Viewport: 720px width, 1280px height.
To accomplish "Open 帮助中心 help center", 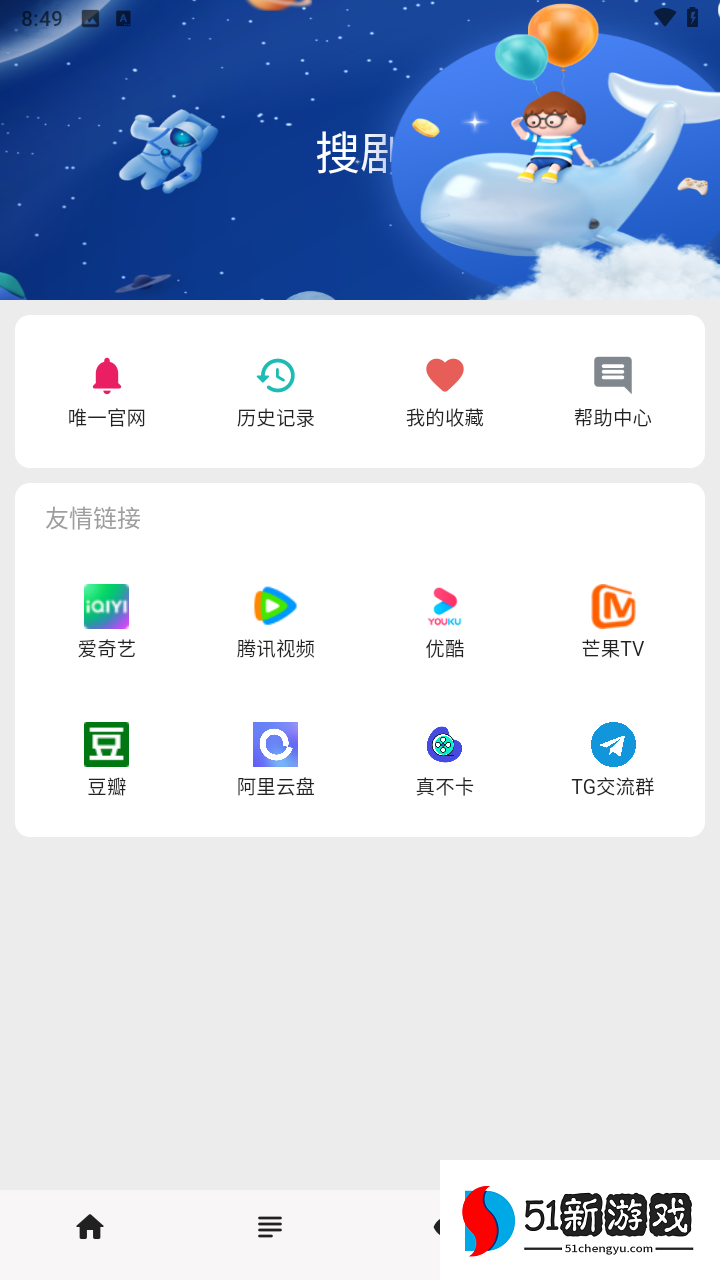I will point(613,392).
